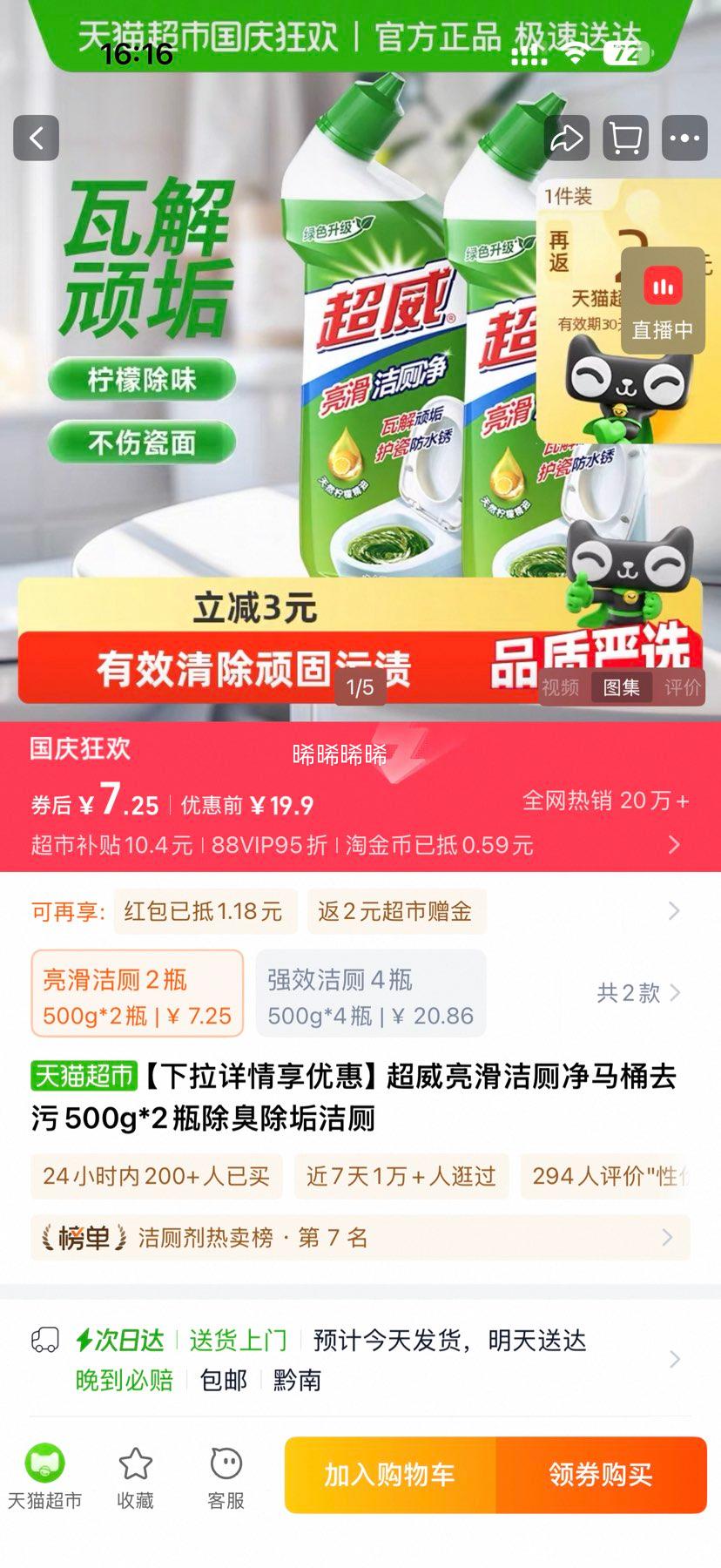Go to the 天猫超市 store
The height and width of the screenshot is (1568, 721).
(x=45, y=1477)
